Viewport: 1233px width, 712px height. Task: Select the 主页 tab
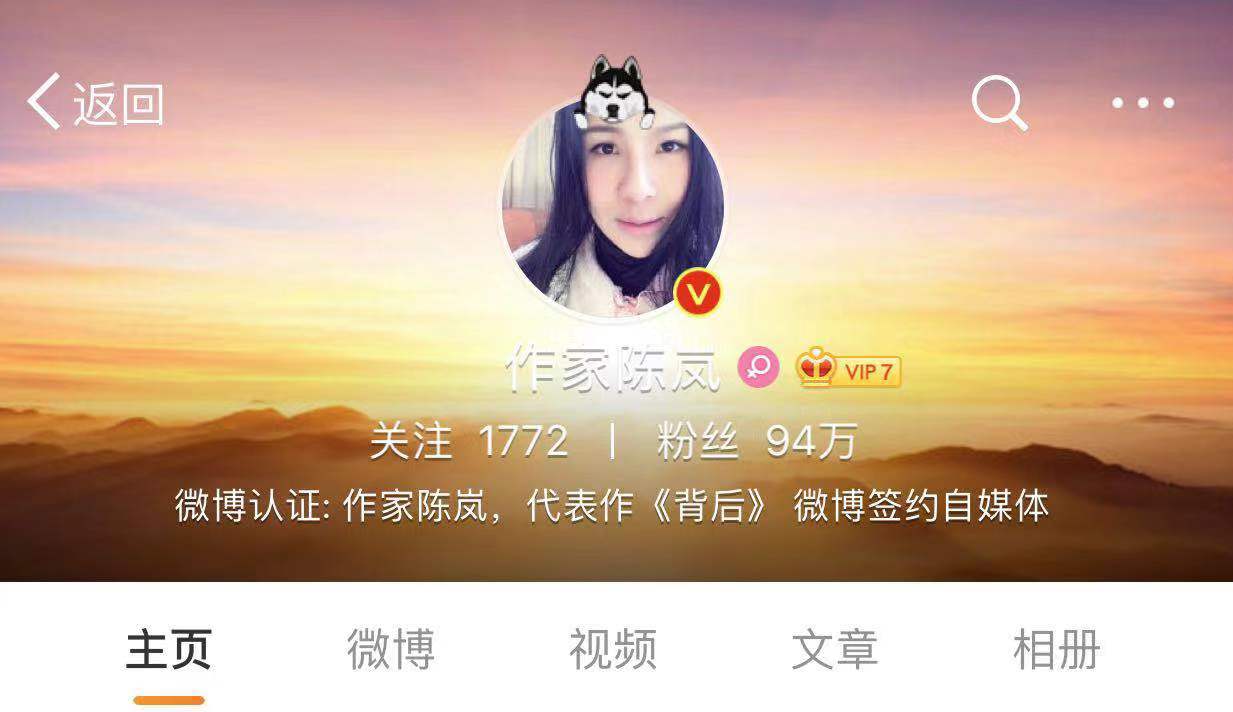(169, 650)
